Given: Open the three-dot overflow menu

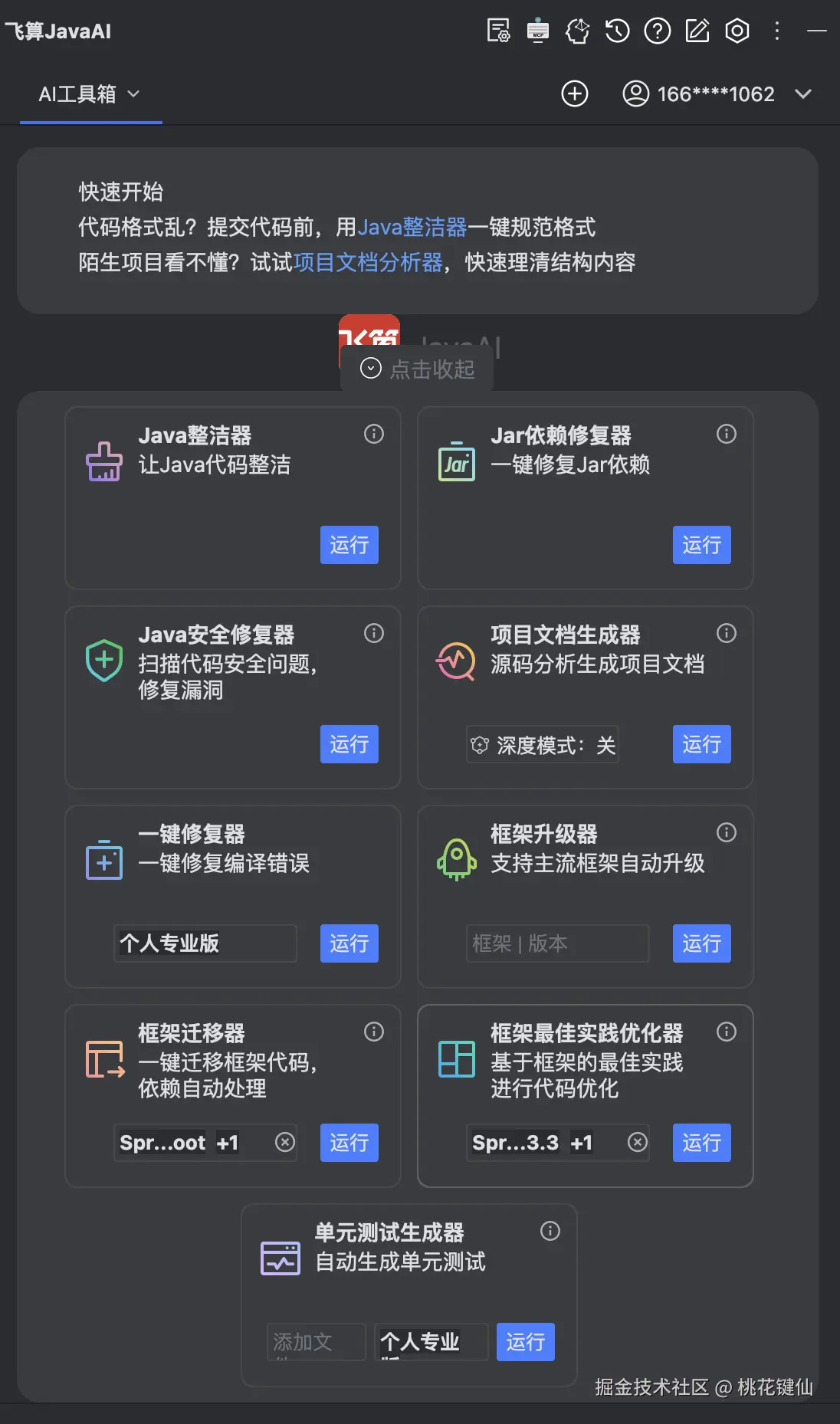Looking at the screenshot, I should 776,31.
